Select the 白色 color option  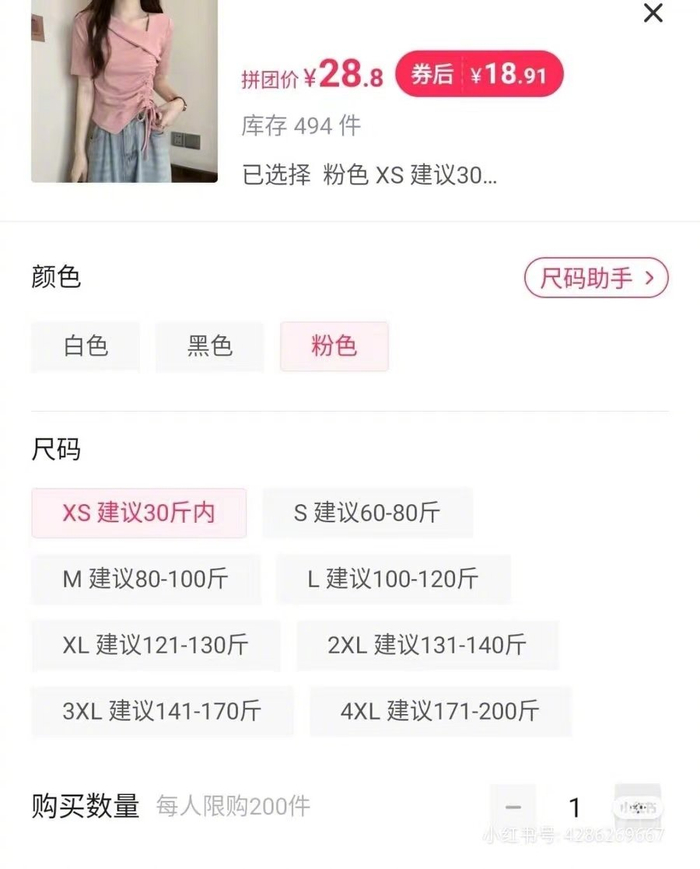[x=85, y=346]
